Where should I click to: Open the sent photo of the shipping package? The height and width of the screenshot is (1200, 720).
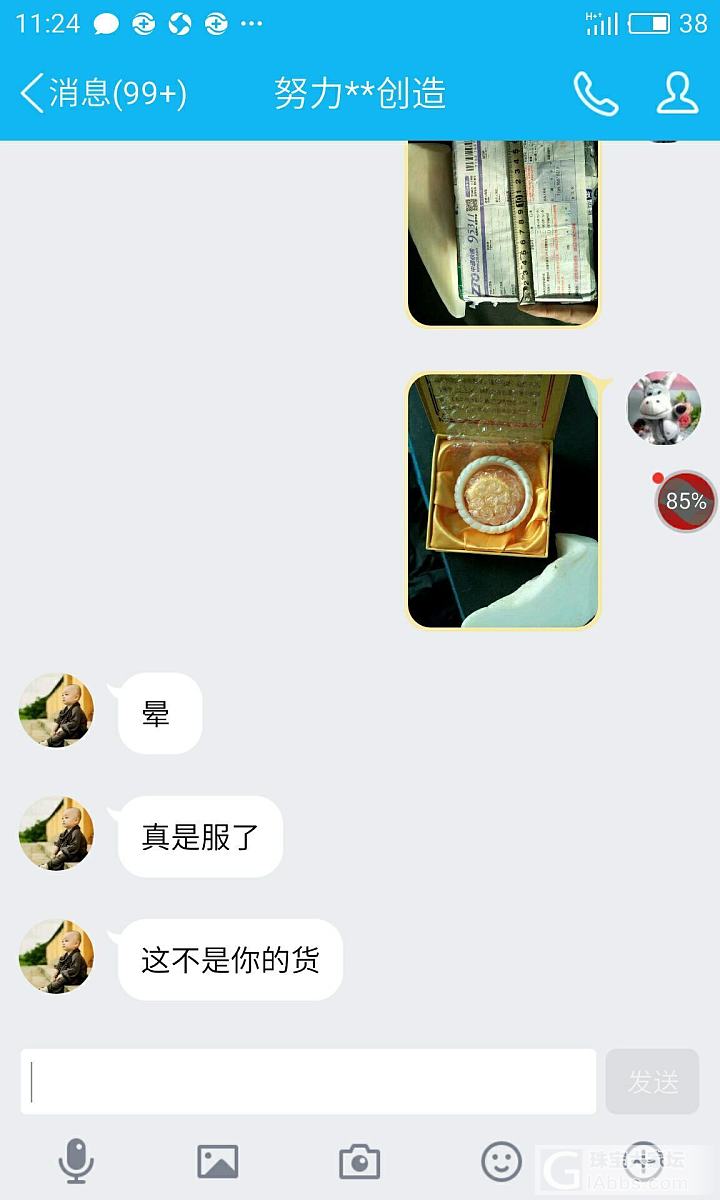(503, 232)
